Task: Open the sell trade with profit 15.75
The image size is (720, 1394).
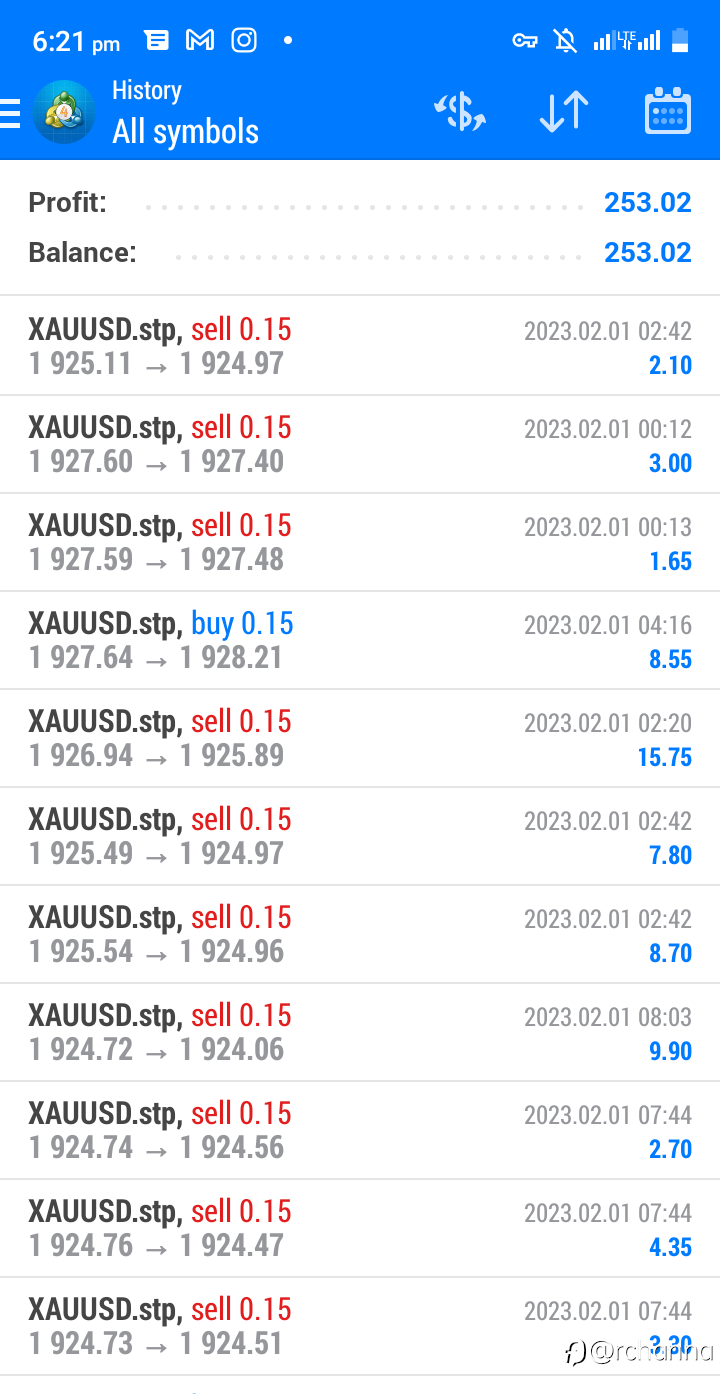Action: [x=360, y=738]
